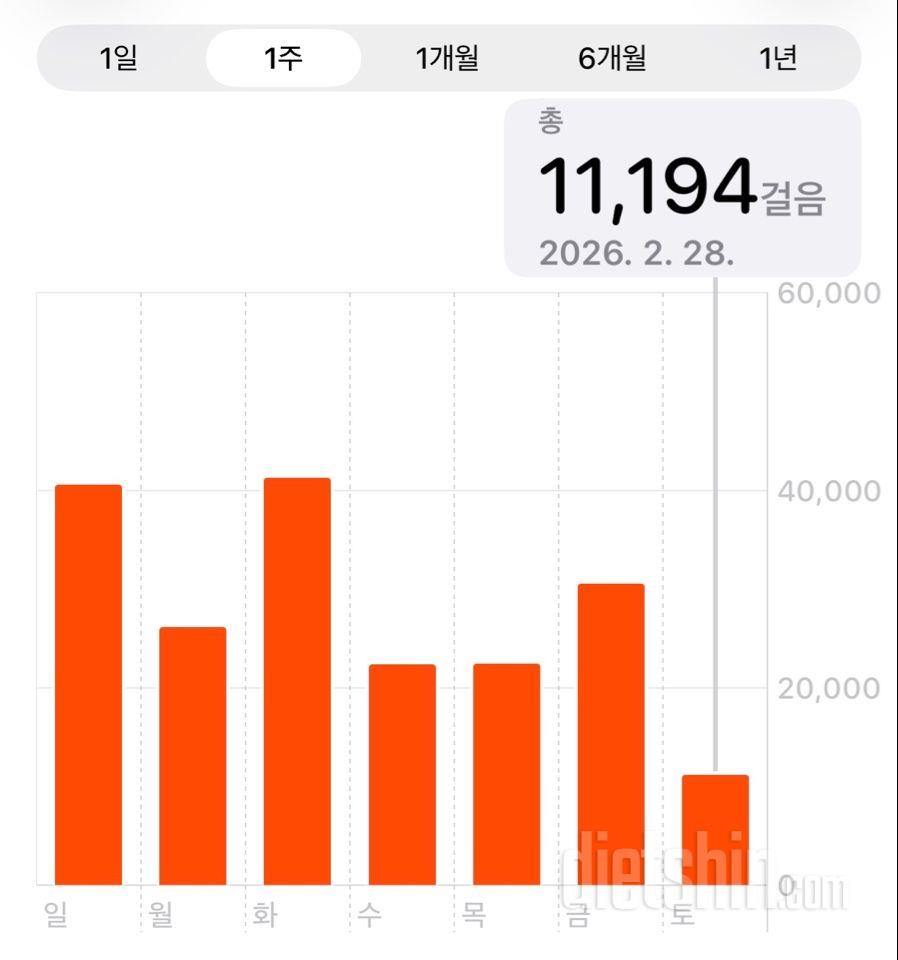Select the bar for 화 (Tuesday)
The height and width of the screenshot is (960, 898).
[297, 682]
